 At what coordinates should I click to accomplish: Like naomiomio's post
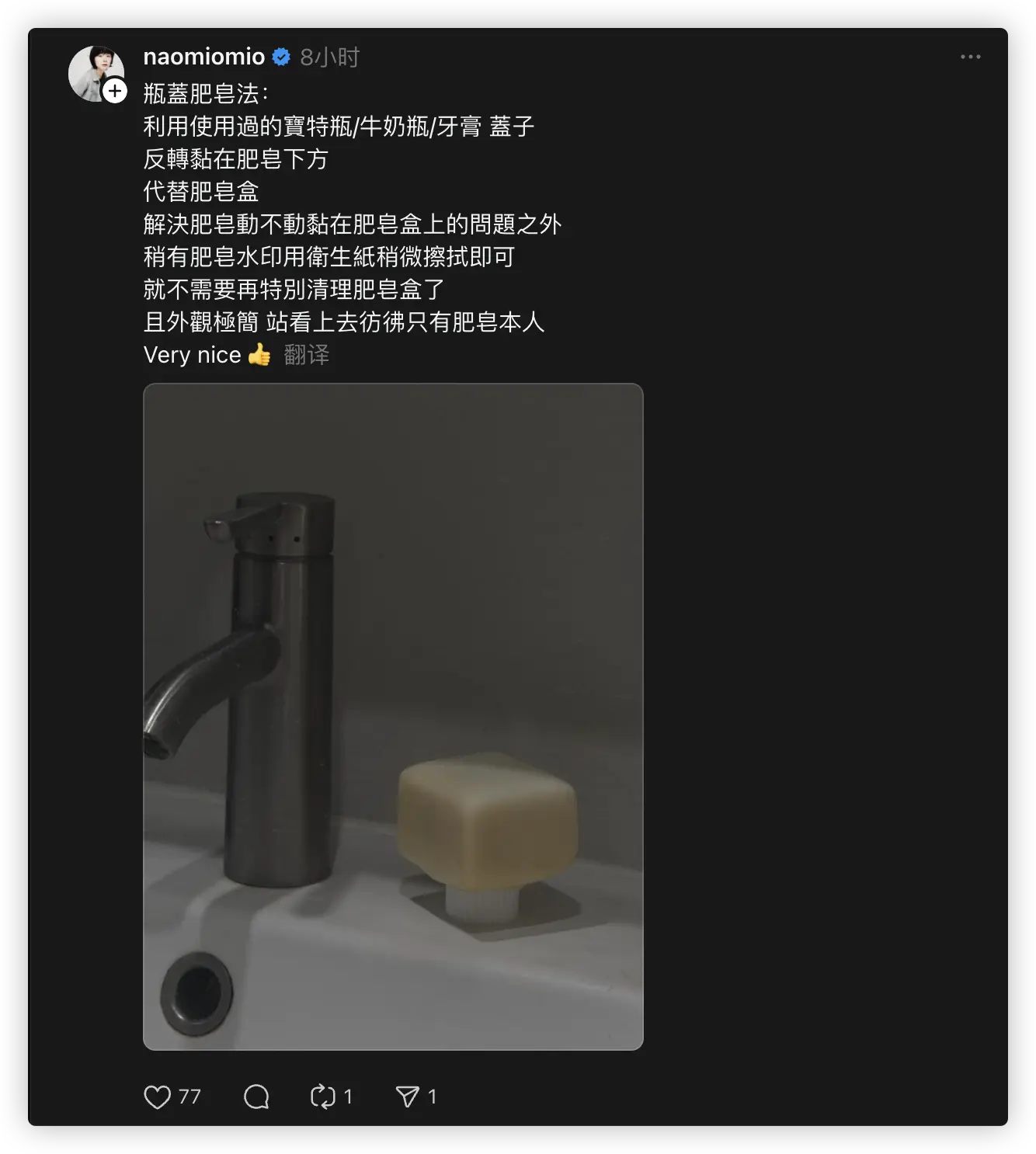point(158,1097)
